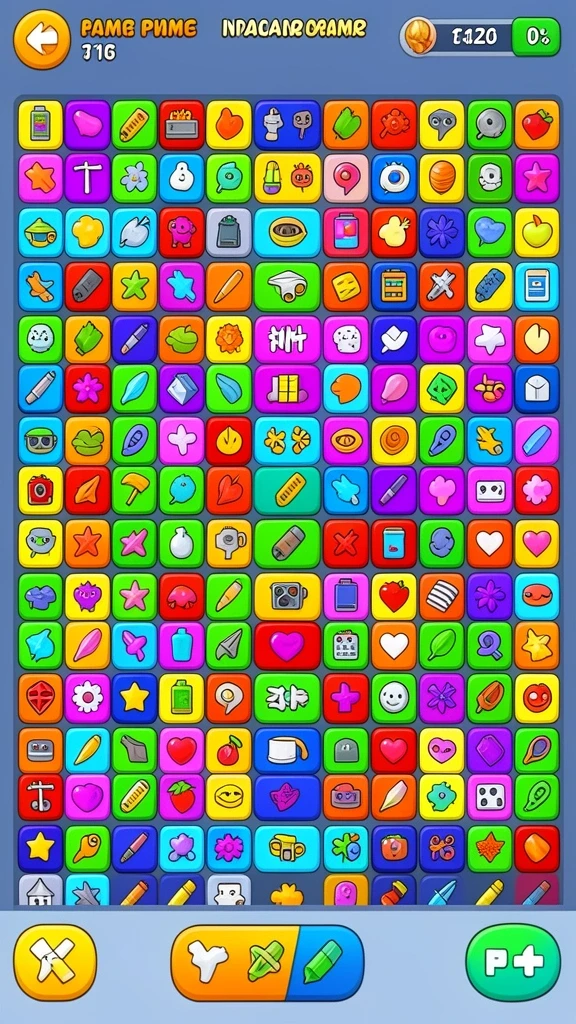Select the striped item on the orange tile
The width and height of the screenshot is (576, 1024).
[x=441, y=596]
